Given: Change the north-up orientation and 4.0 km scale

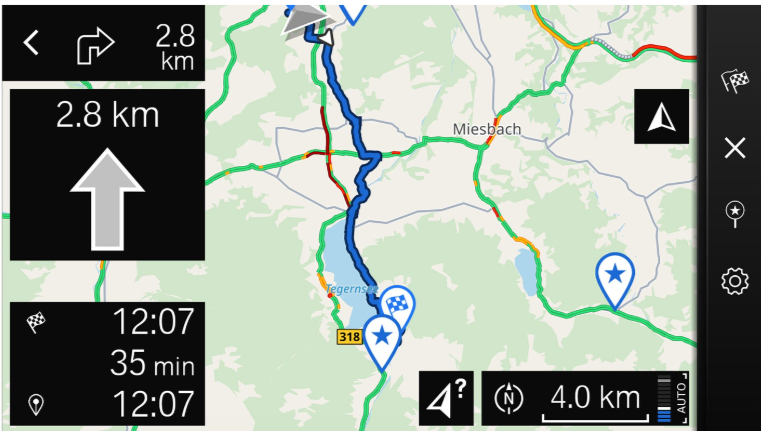Looking at the screenshot, I should [585, 398].
